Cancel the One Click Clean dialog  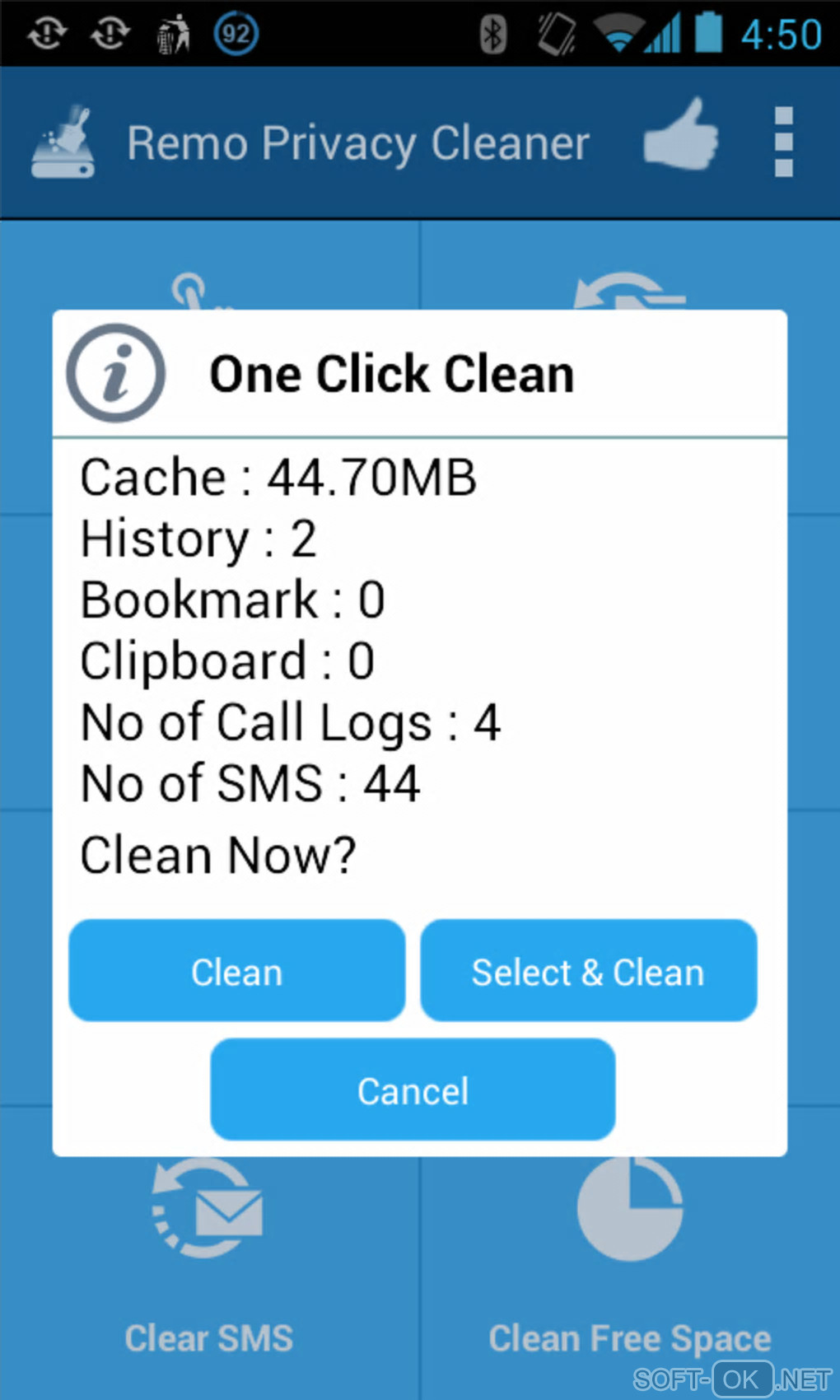(x=413, y=1090)
